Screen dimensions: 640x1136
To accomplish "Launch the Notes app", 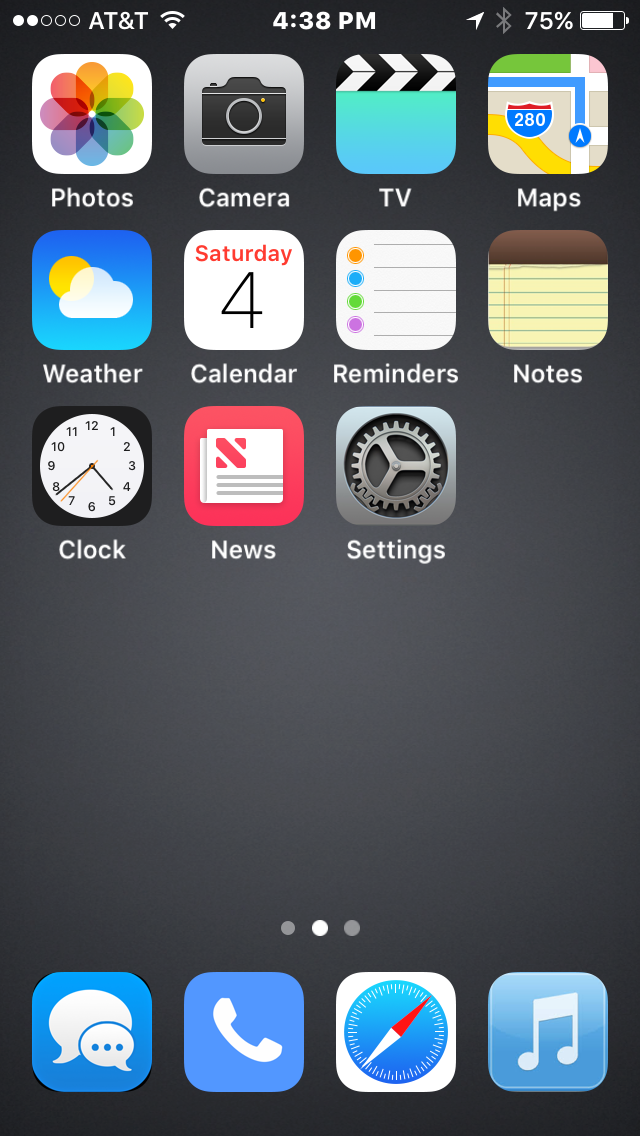I will 548,290.
